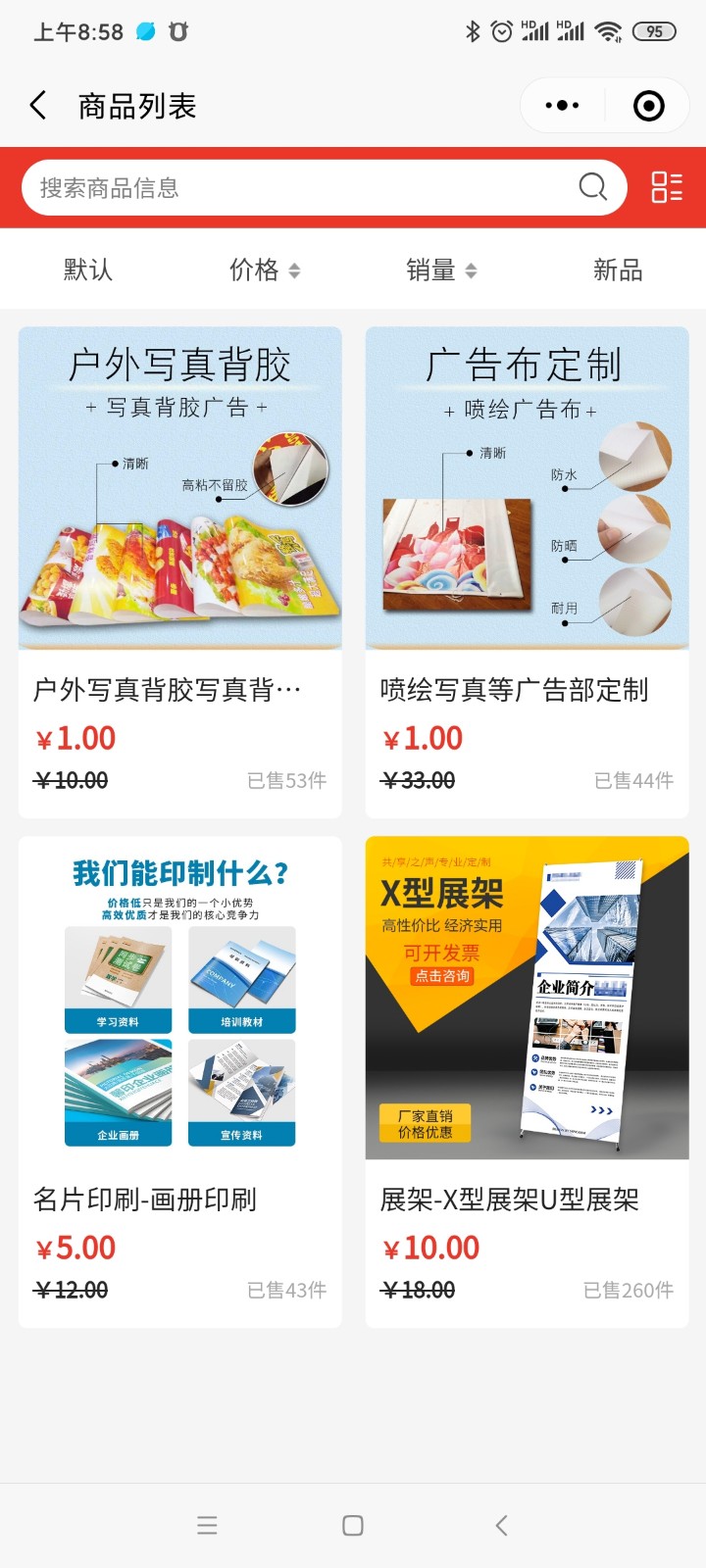Open the 喷绘写真等广告部定制 product card
The width and height of the screenshot is (706, 1568).
(x=528, y=571)
